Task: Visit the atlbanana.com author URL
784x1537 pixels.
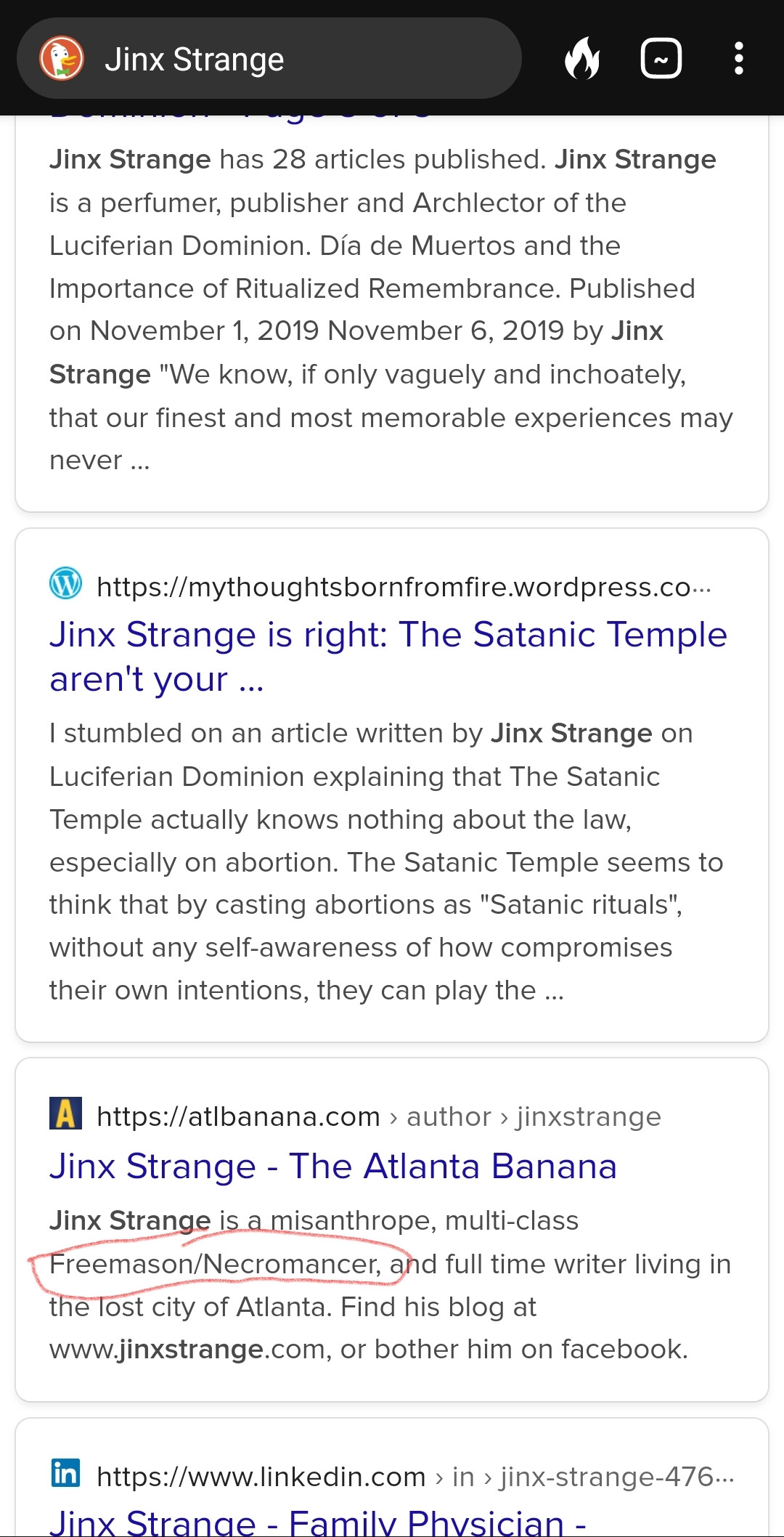Action: click(377, 1116)
